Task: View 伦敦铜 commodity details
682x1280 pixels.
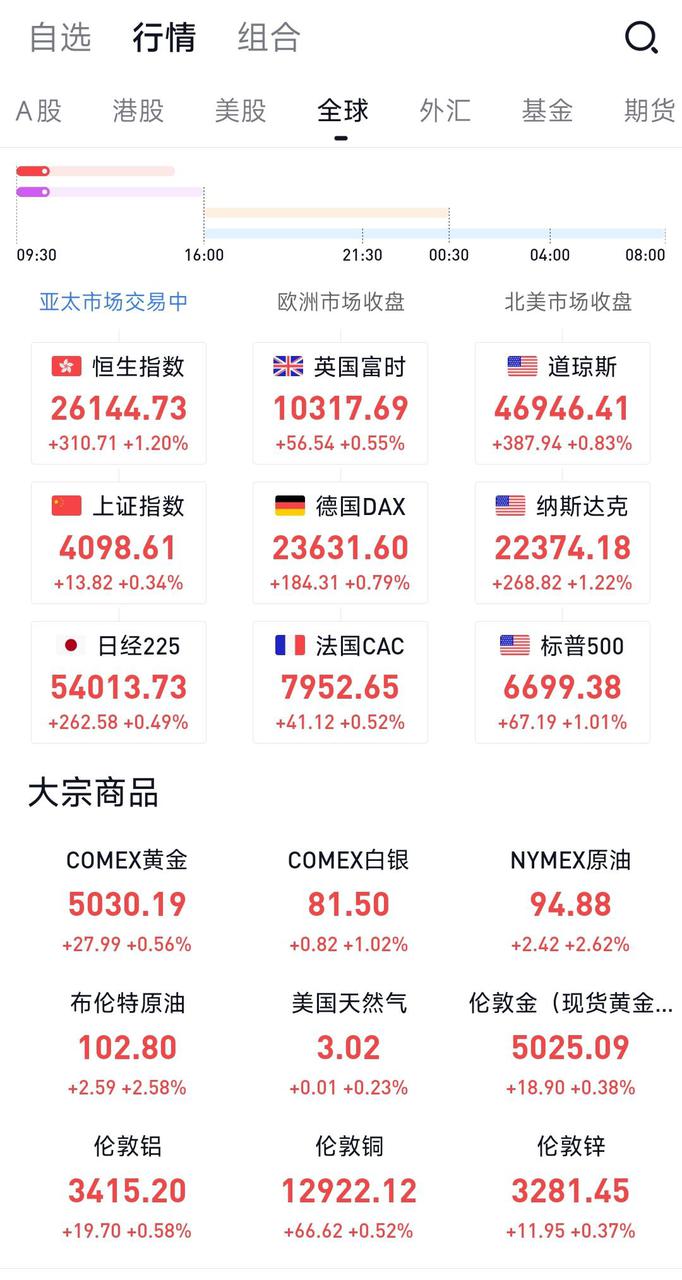Action: [349, 1187]
